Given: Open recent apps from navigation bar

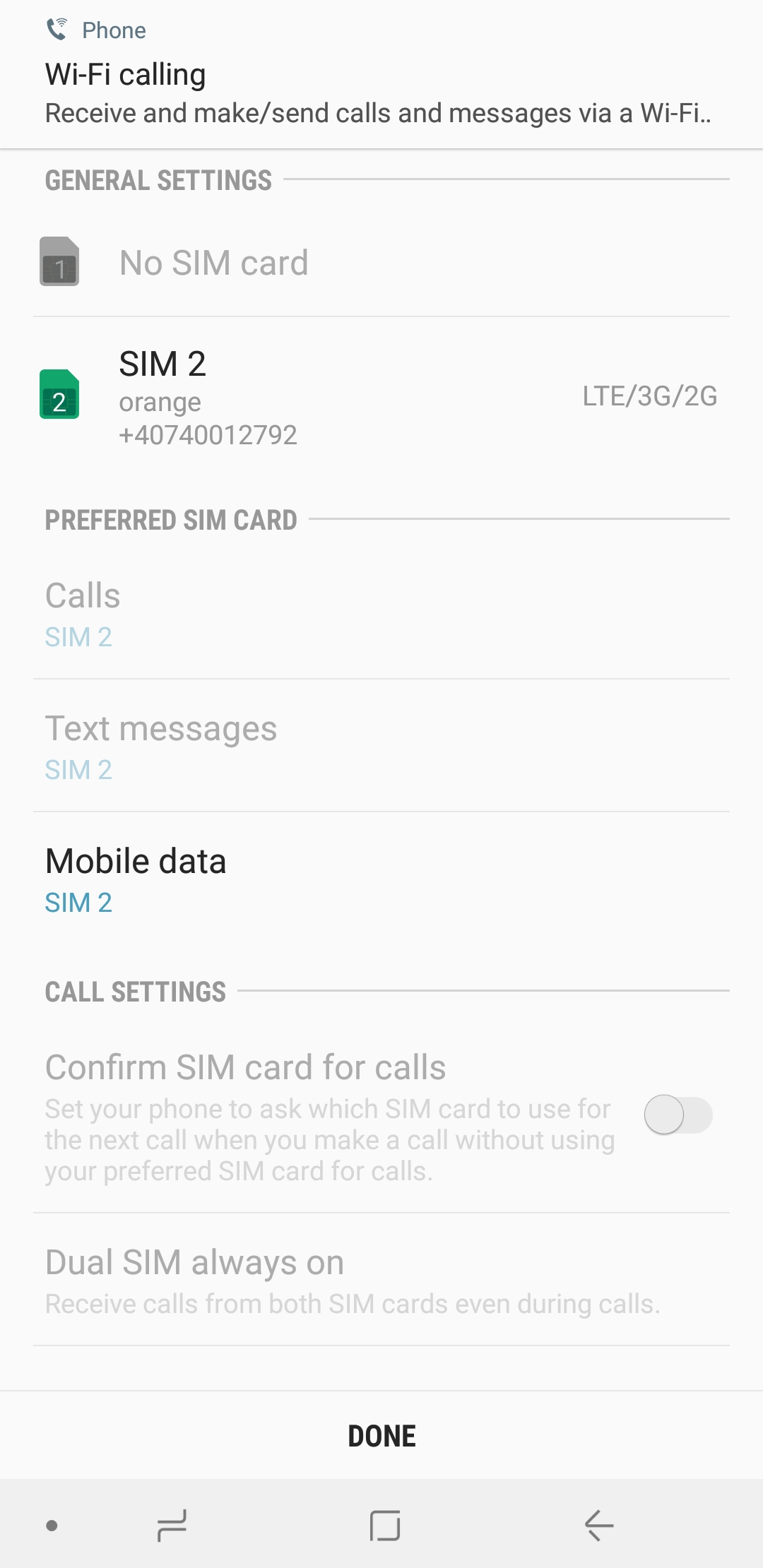Looking at the screenshot, I should click(172, 1526).
